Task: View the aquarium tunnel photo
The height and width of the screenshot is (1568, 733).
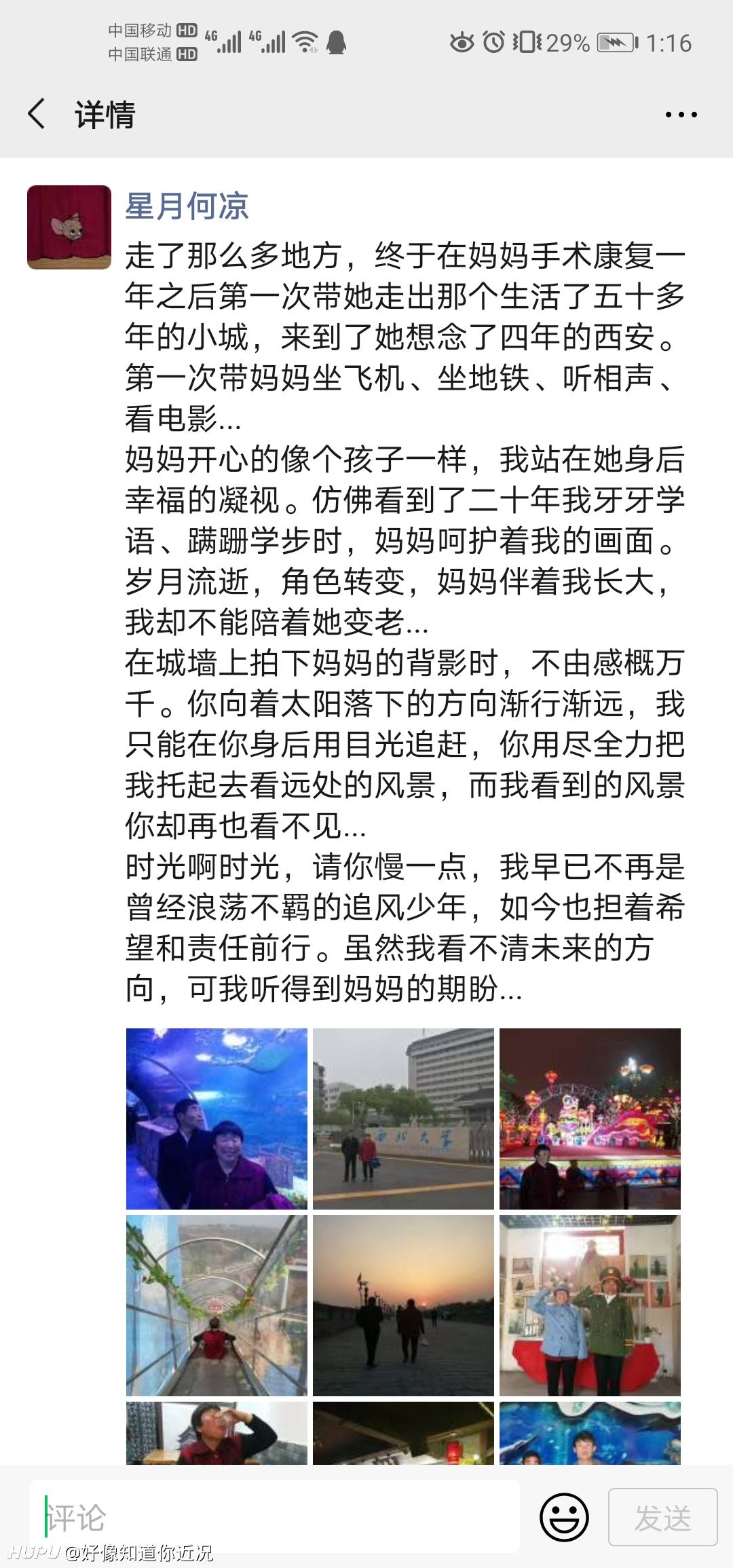Action: (217, 1119)
